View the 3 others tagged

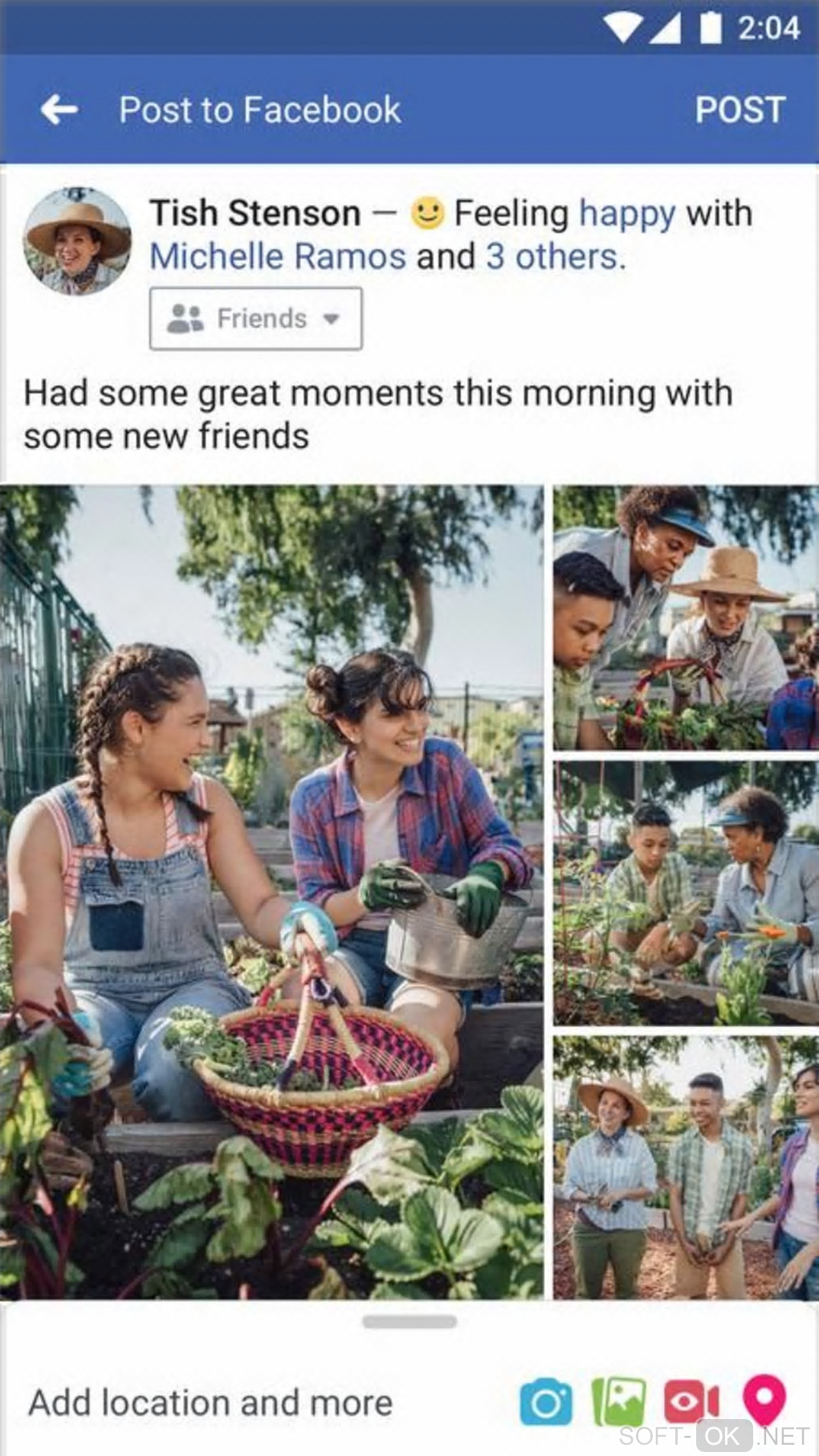coord(555,257)
